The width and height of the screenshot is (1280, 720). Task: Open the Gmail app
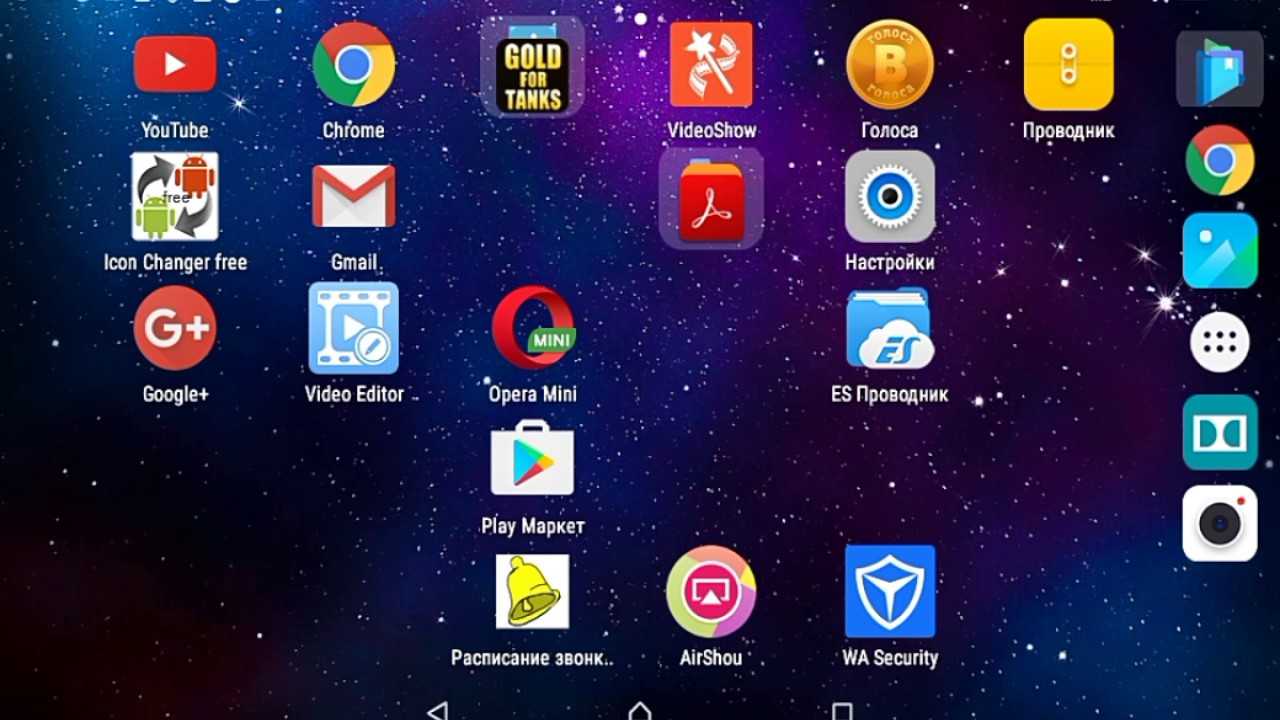click(353, 197)
